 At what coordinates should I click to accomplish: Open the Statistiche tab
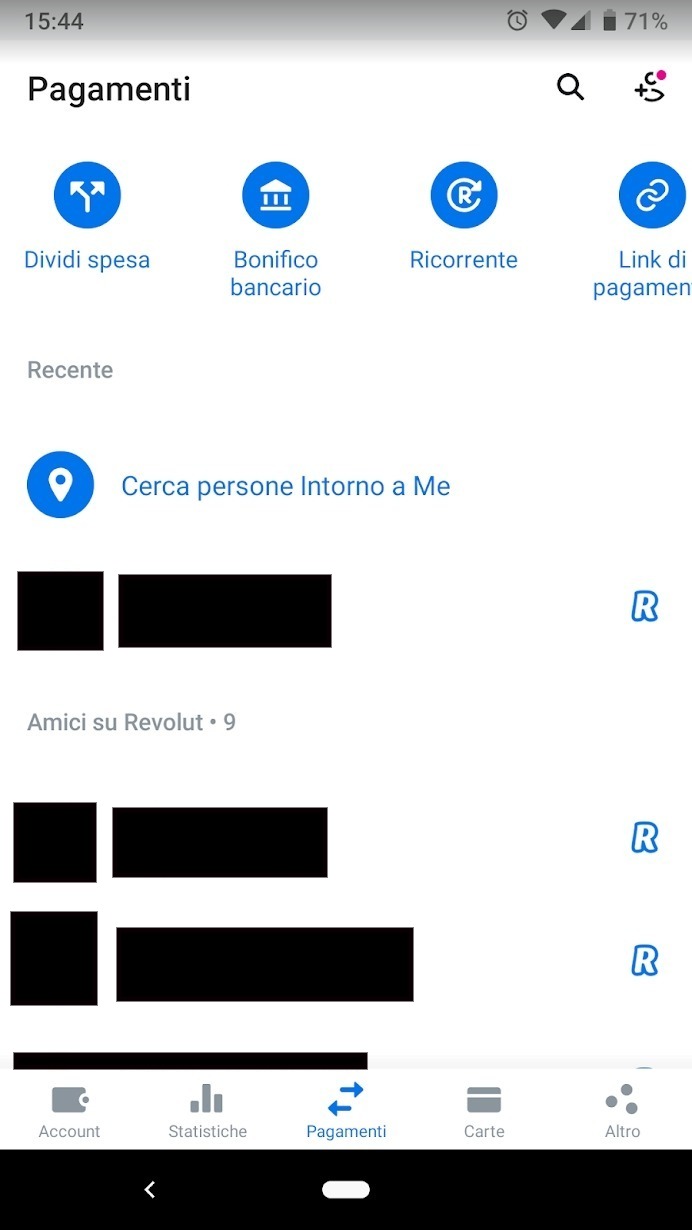click(207, 1111)
